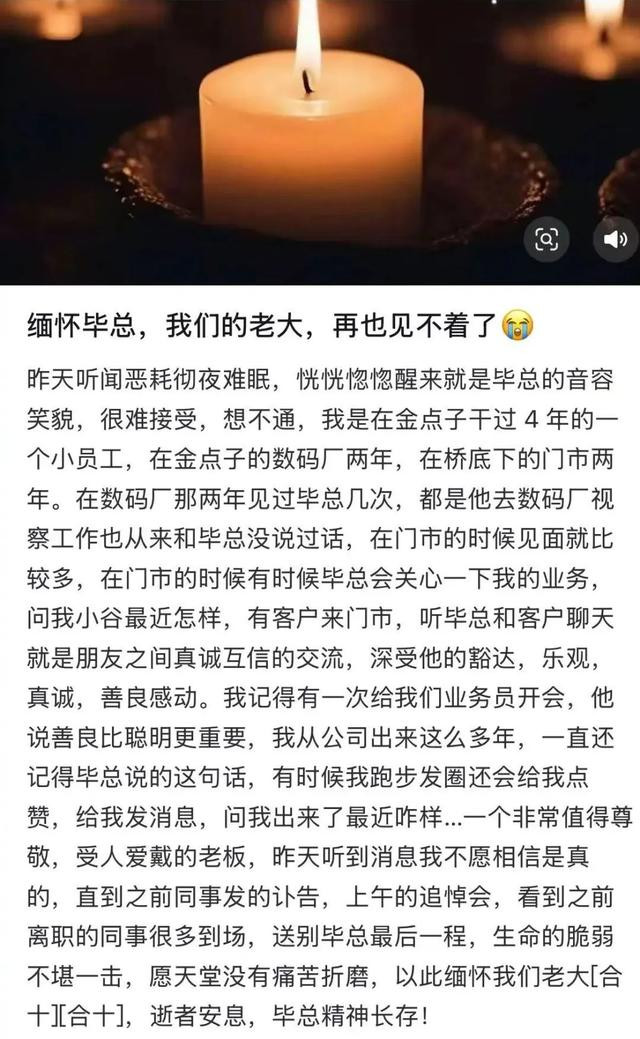
Task: Open the candle video full screen
Action: tap(320, 142)
